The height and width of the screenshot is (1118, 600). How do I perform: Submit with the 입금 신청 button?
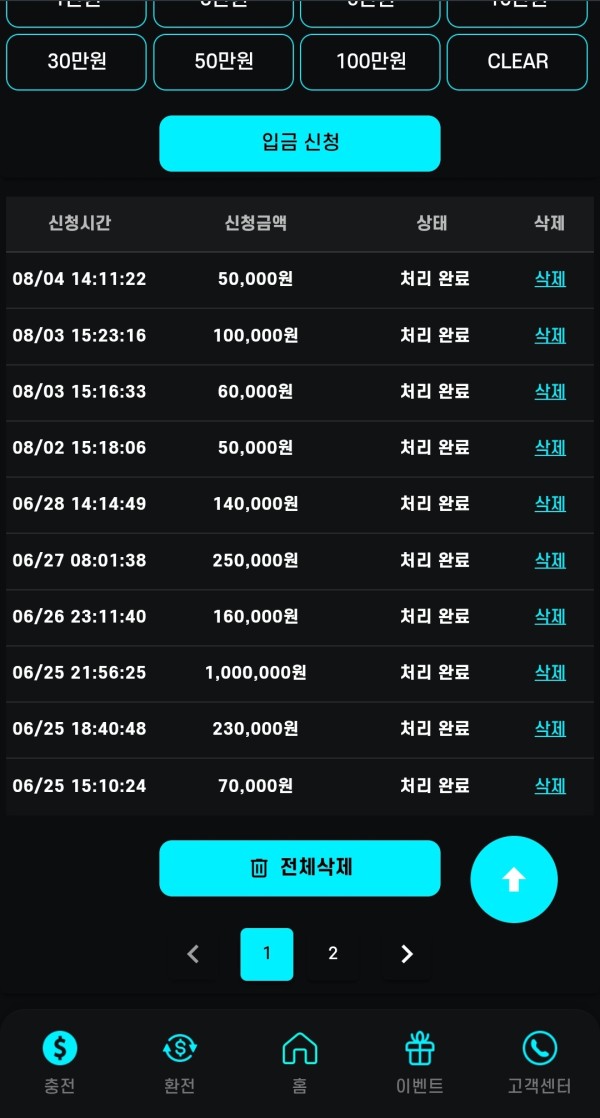300,143
